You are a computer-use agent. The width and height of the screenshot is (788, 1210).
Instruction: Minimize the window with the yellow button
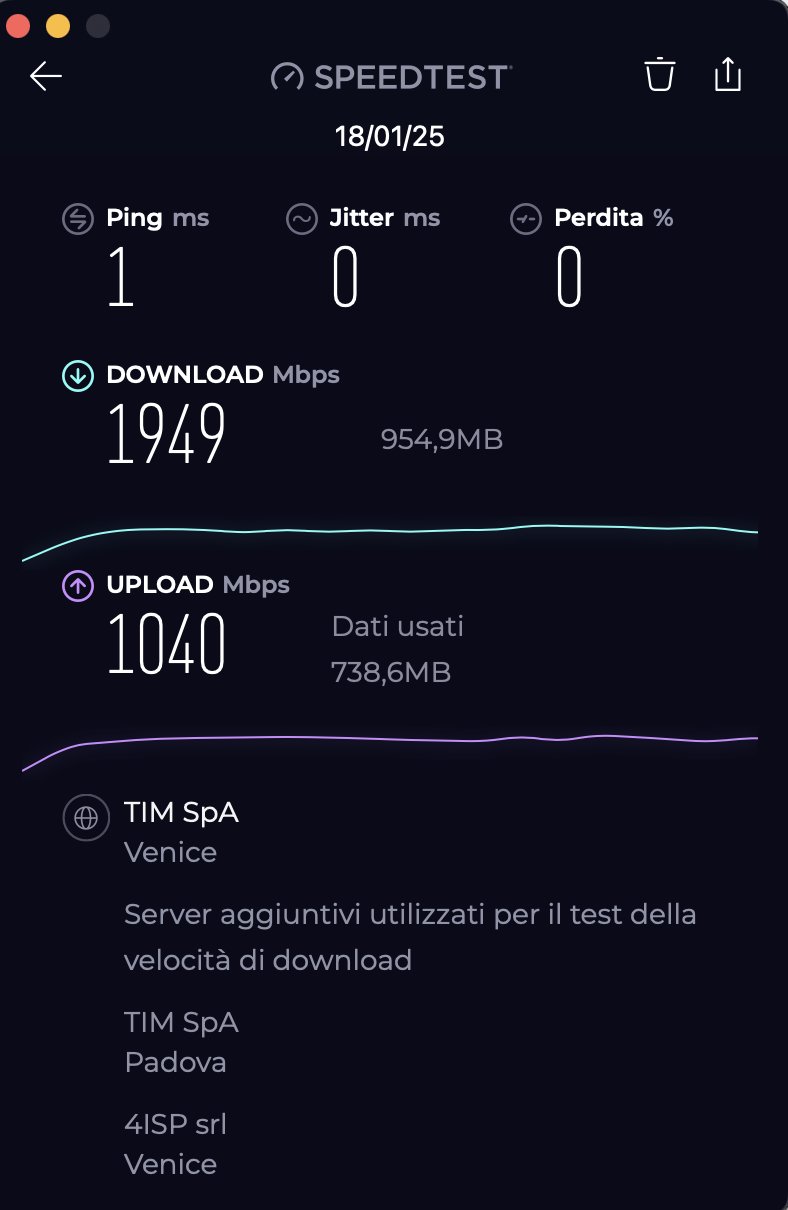click(58, 26)
